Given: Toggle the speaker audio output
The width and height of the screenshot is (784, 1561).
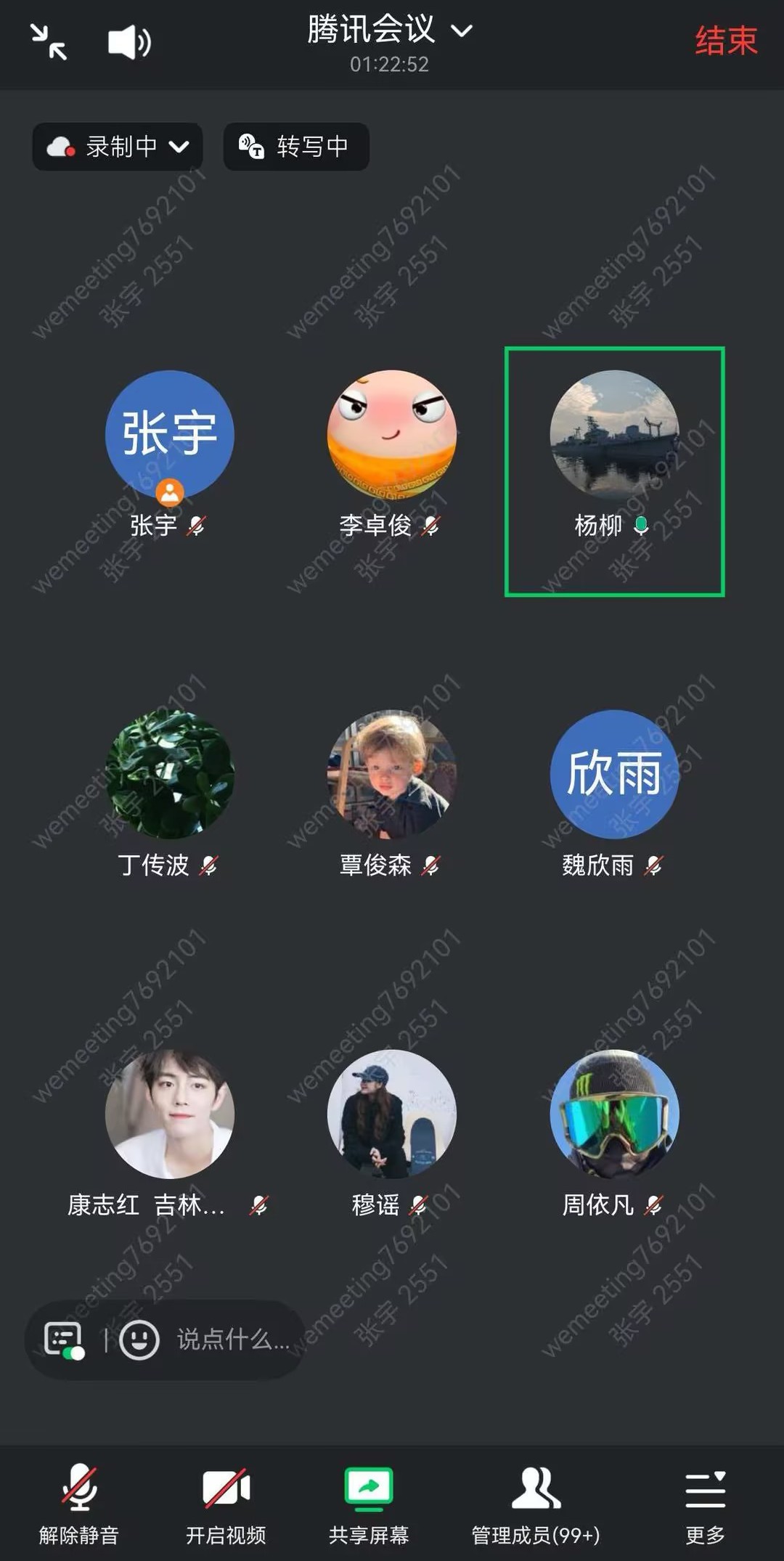Looking at the screenshot, I should (x=128, y=42).
